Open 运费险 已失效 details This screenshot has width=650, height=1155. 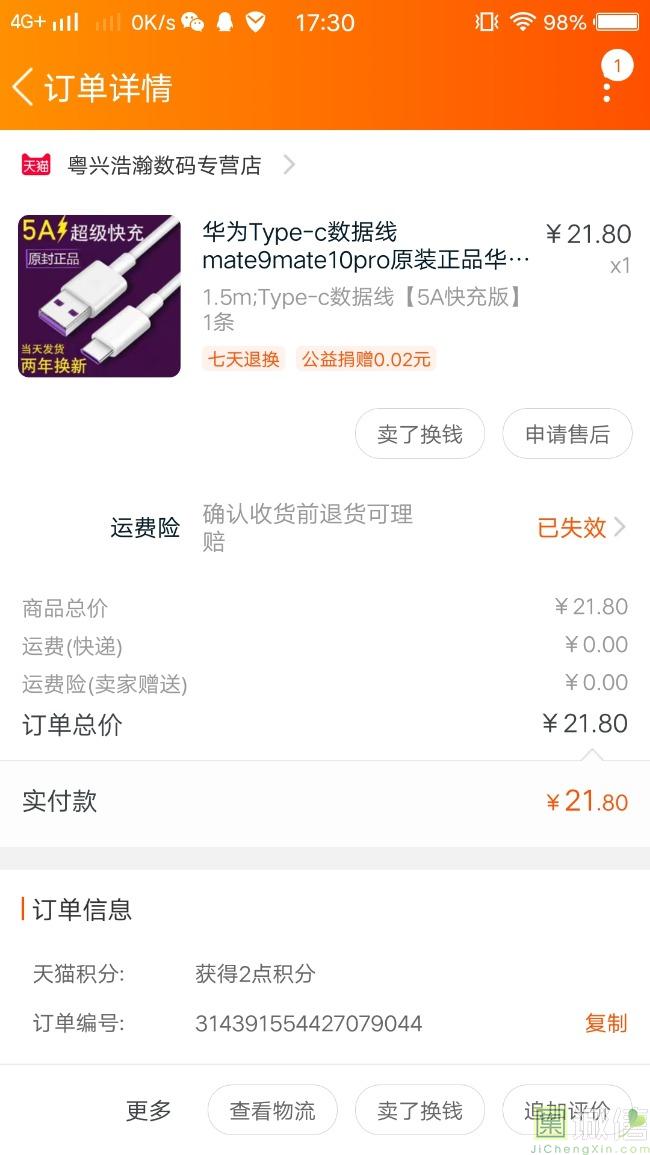click(581, 528)
